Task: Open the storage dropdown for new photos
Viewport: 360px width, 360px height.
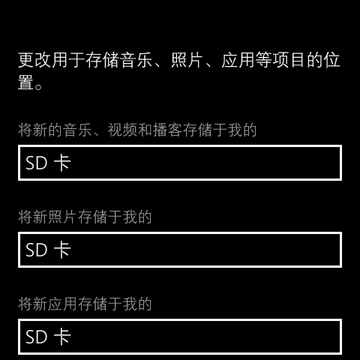Action: point(180,250)
